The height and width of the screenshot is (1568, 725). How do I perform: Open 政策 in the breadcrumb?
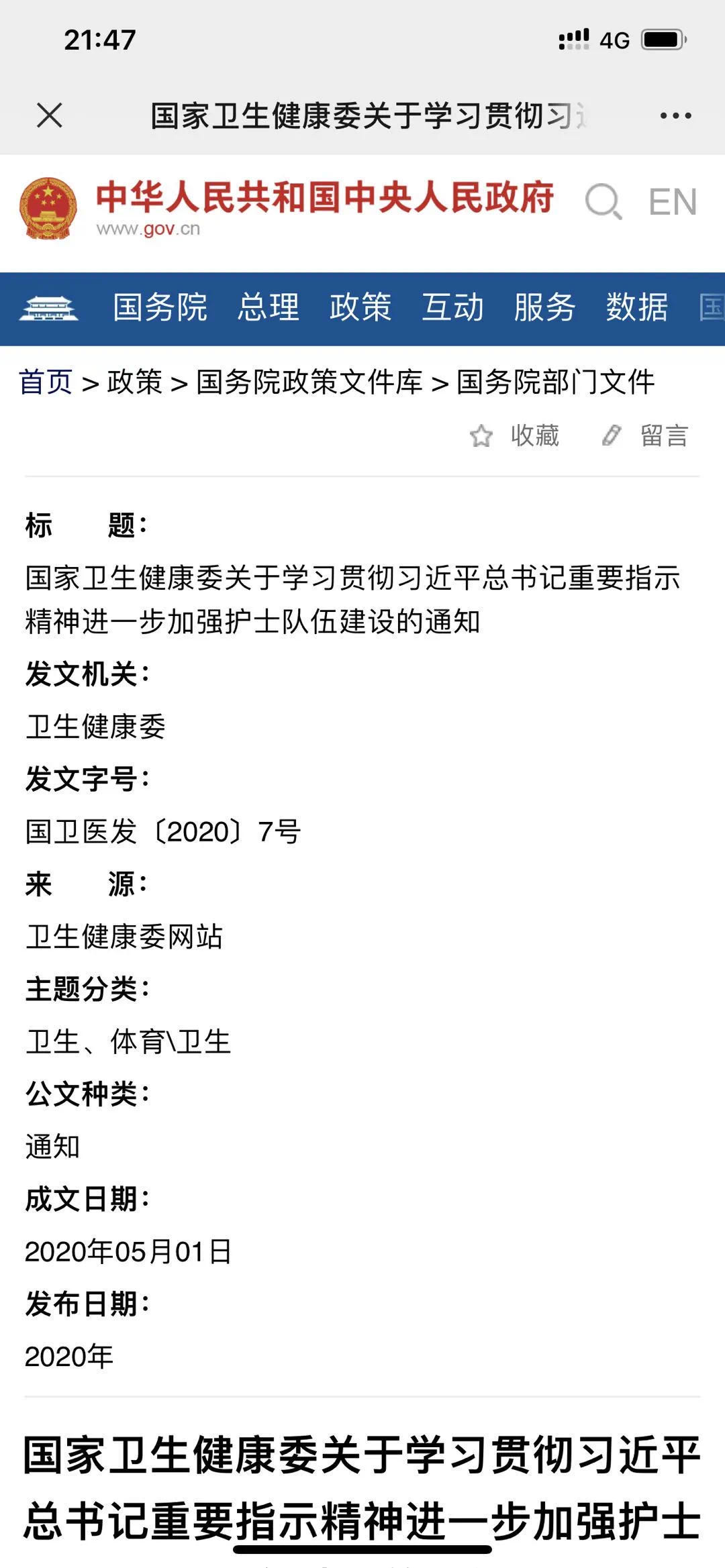pos(134,382)
